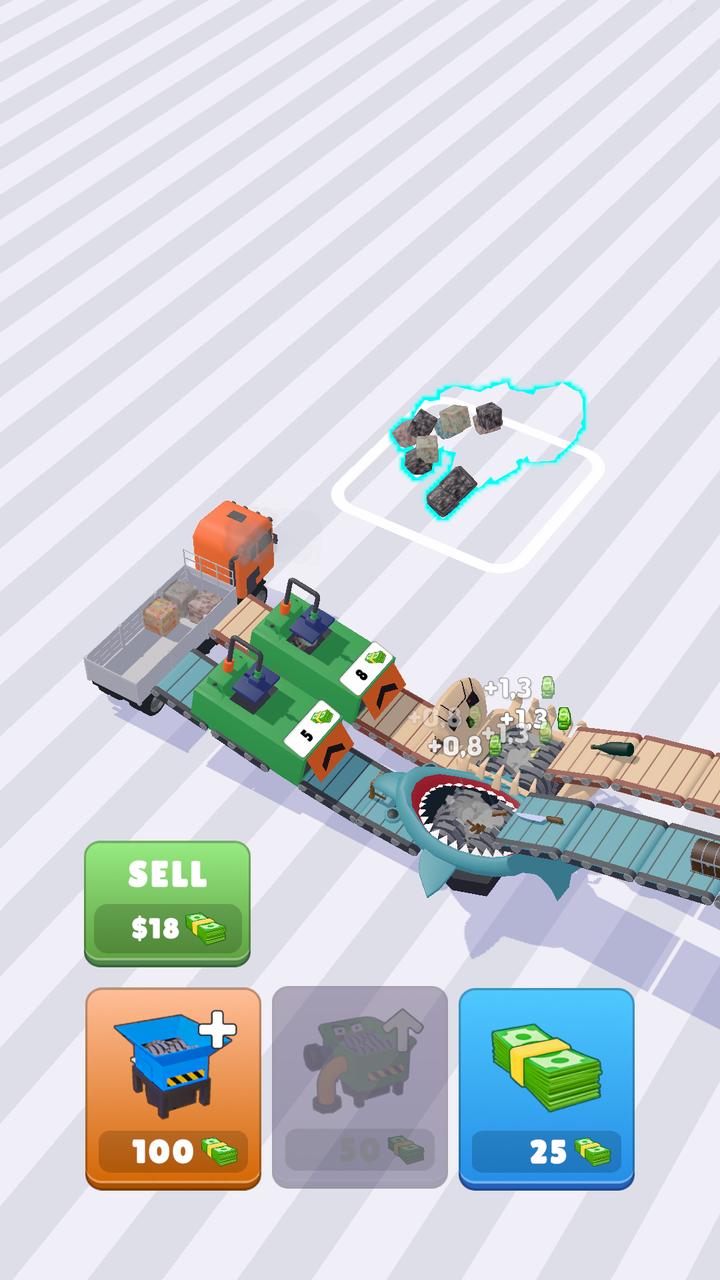Tap the upgrade tag marked 5
The height and width of the screenshot is (1280, 720).
tap(312, 729)
